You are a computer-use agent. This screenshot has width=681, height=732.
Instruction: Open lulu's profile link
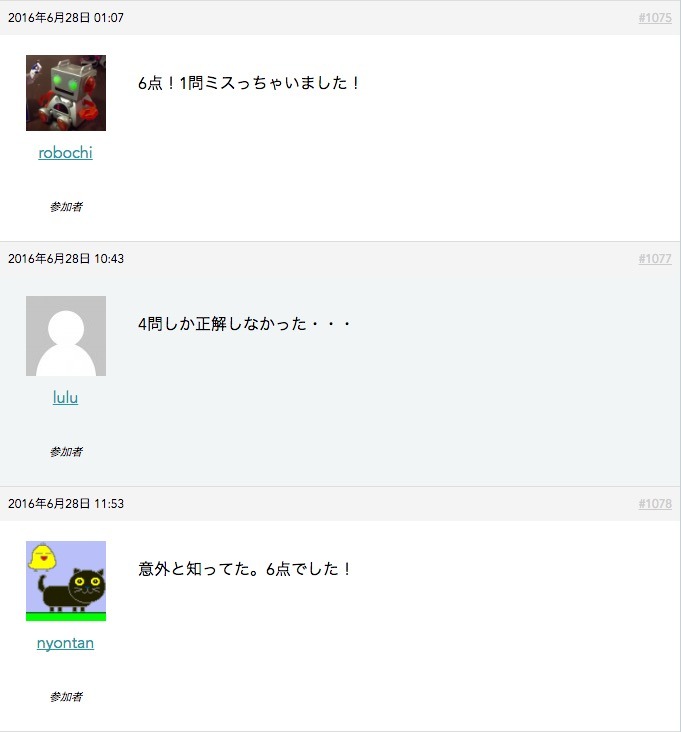pos(65,398)
